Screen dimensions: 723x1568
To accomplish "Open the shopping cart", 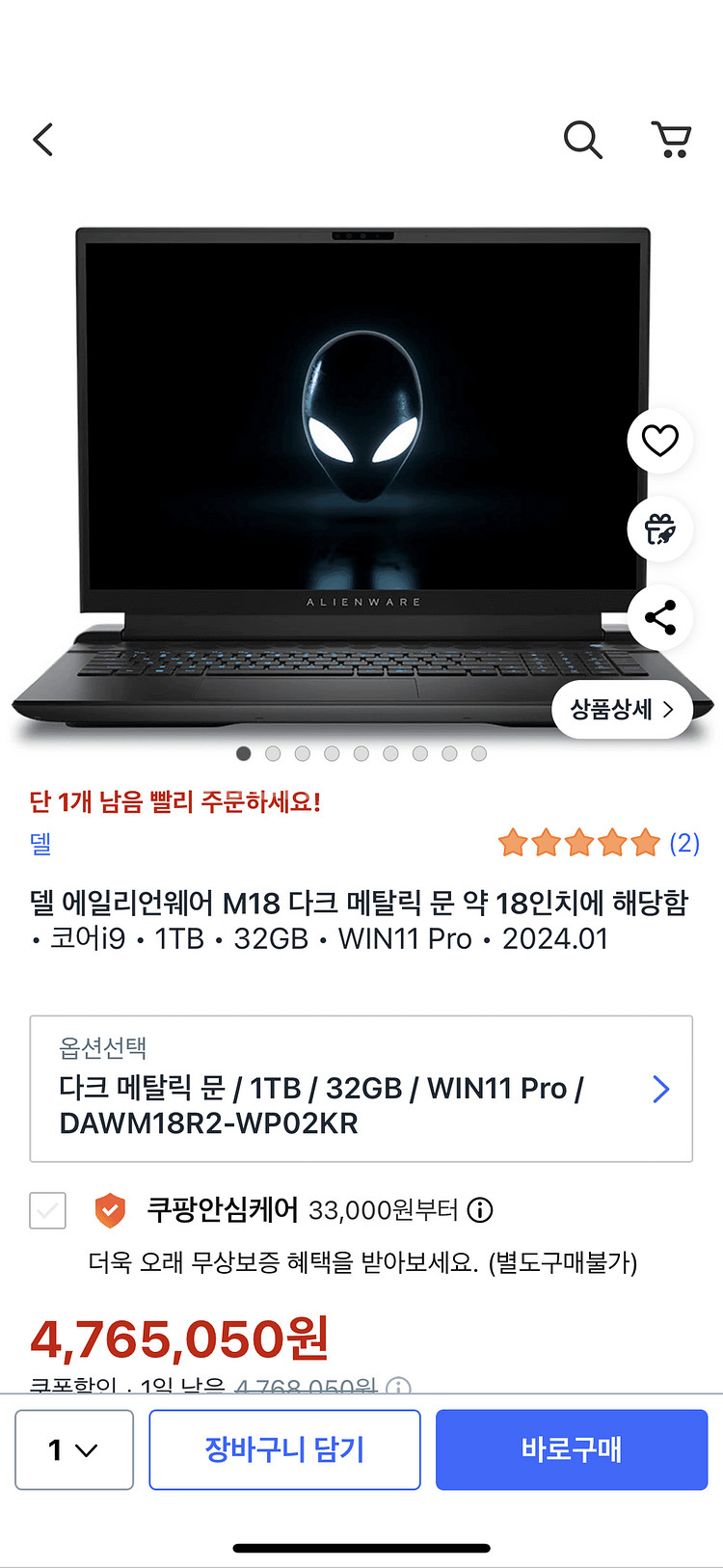I will coord(671,140).
